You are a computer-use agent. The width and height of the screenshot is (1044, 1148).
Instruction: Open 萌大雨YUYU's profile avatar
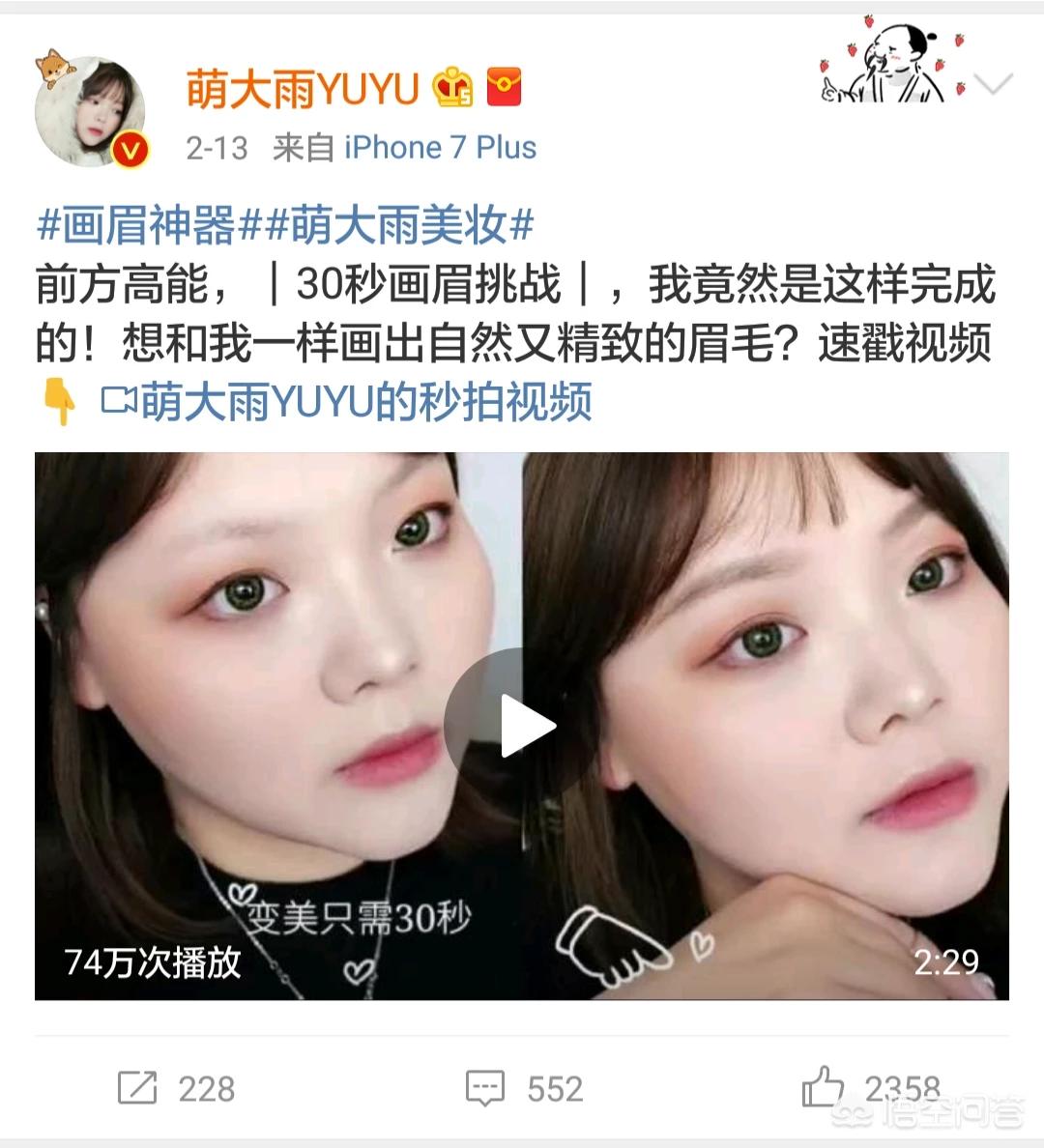[90, 111]
